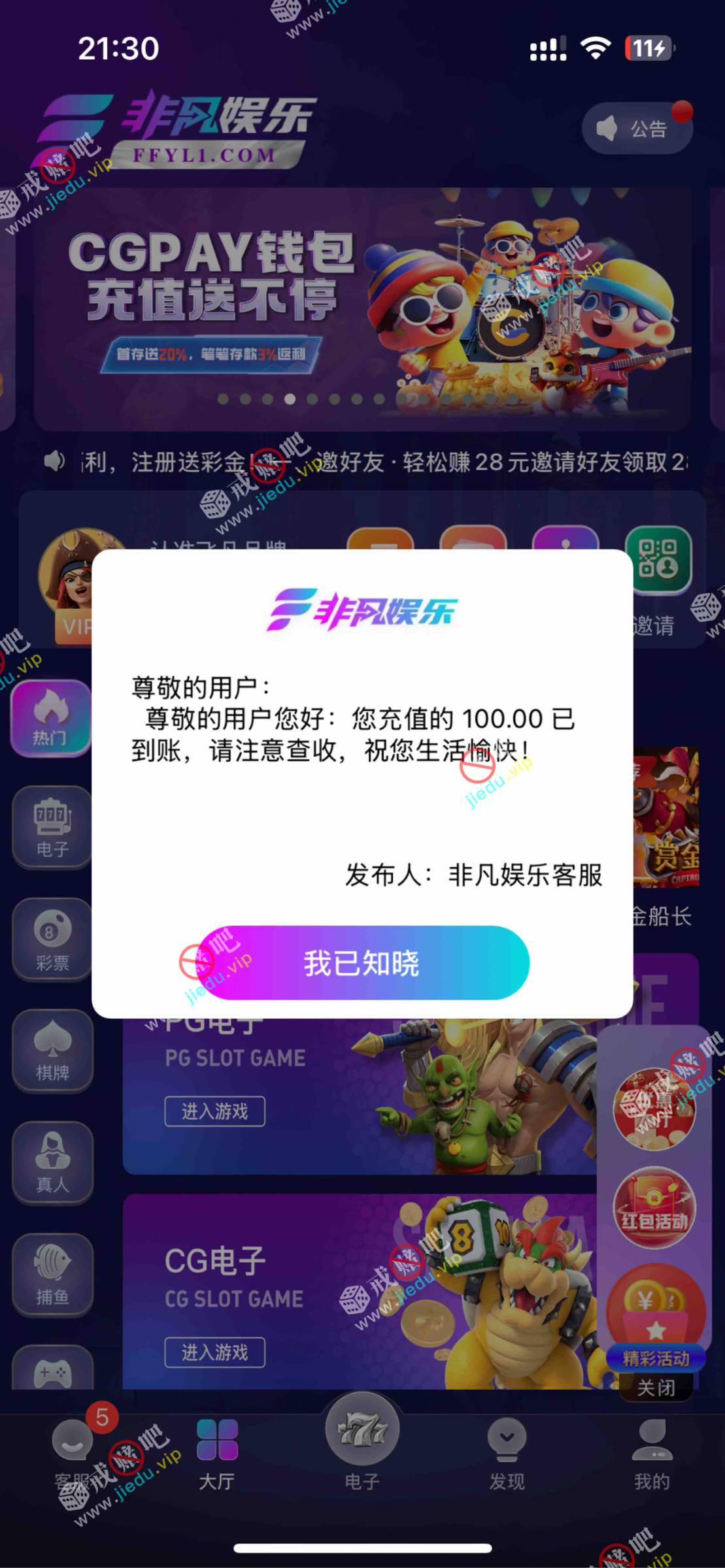Close the floating activity panel with 关闭
The image size is (725, 1568).
pos(656,1388)
